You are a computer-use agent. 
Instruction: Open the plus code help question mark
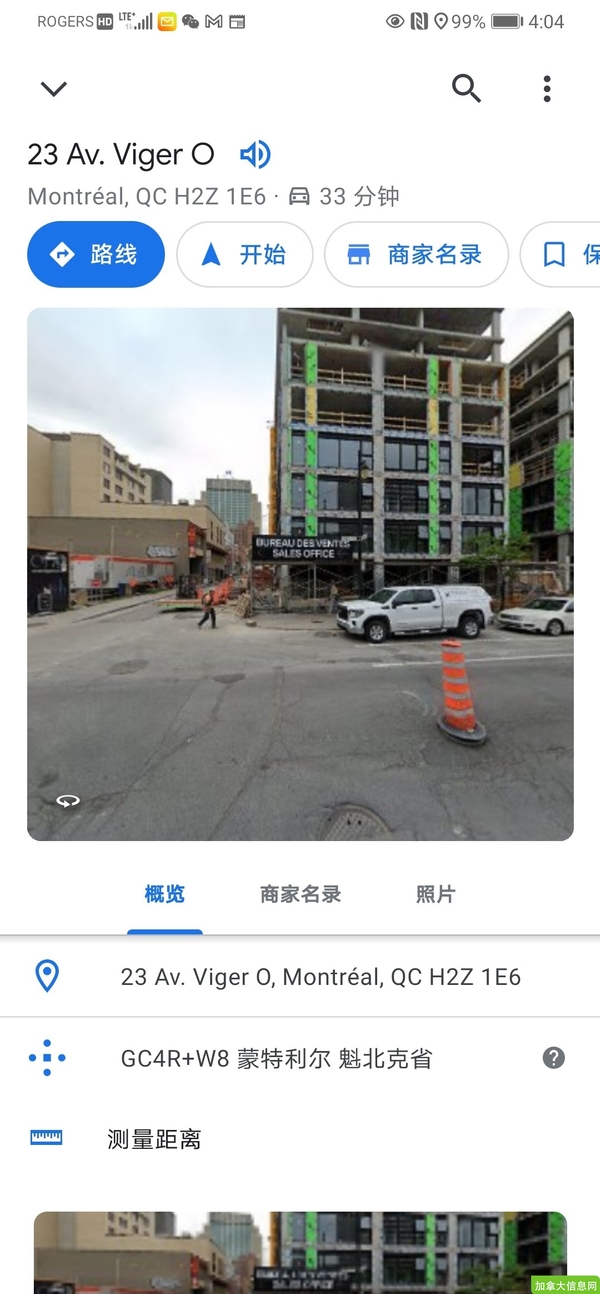point(554,1058)
